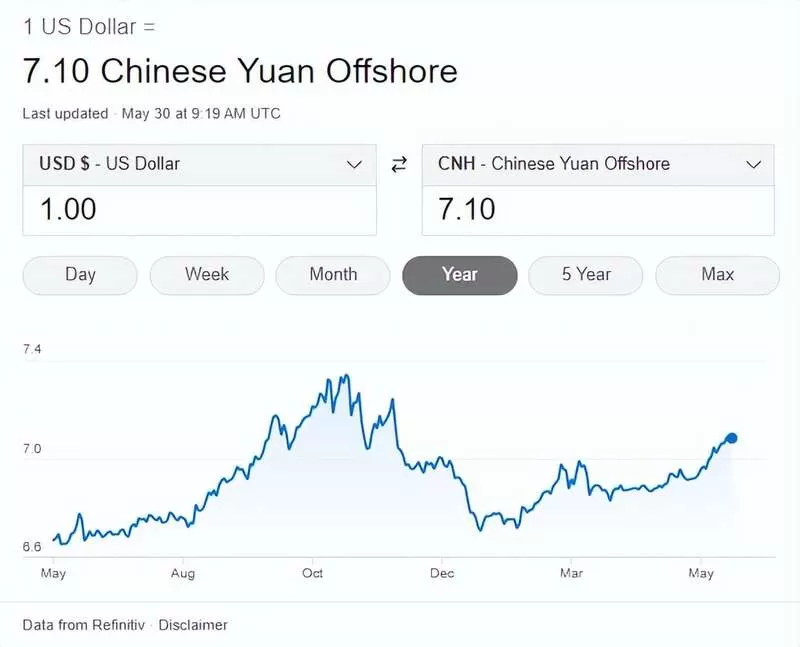This screenshot has height=647, width=800.
Task: Edit the 1.00 US Dollar amount
Action: [199, 210]
